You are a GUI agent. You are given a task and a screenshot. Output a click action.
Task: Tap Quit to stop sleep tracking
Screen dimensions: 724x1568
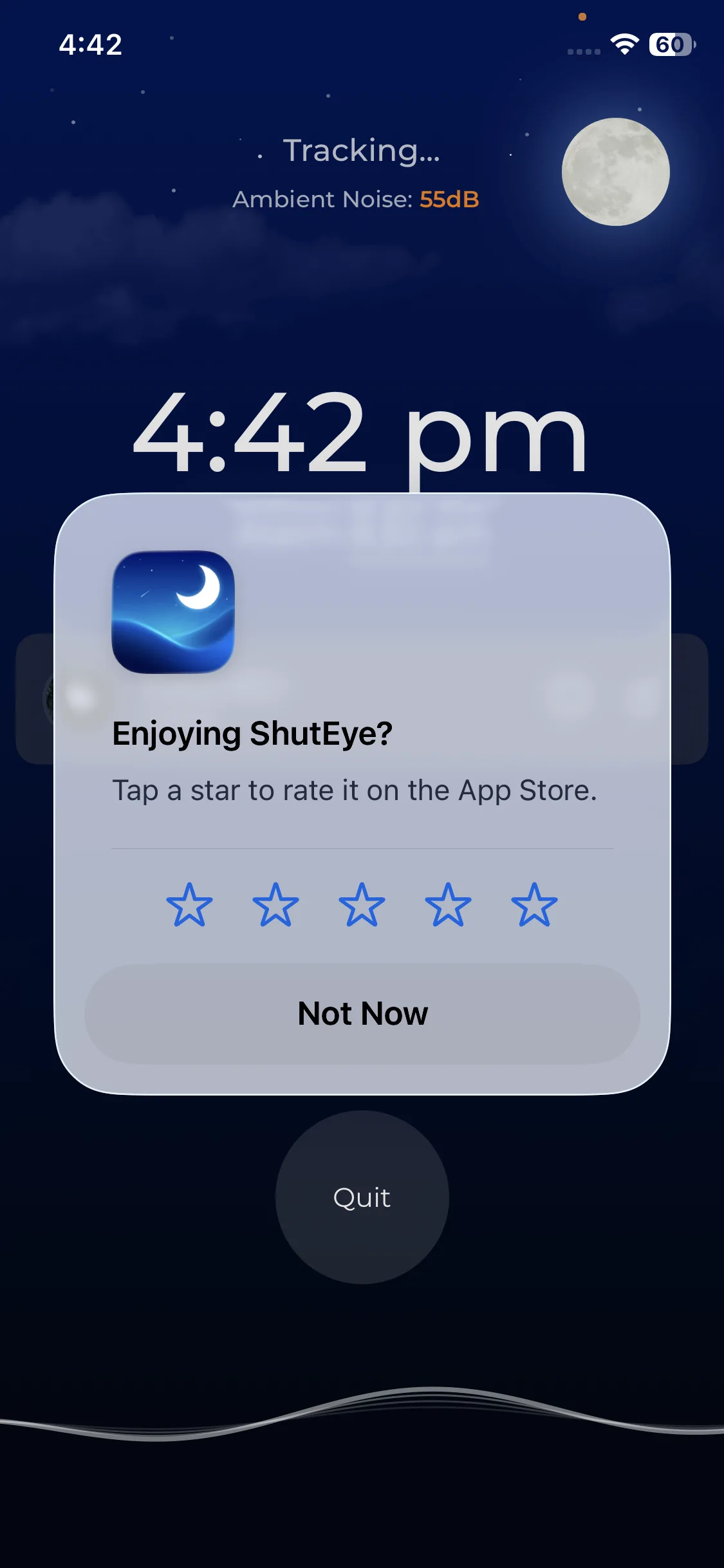click(362, 1197)
